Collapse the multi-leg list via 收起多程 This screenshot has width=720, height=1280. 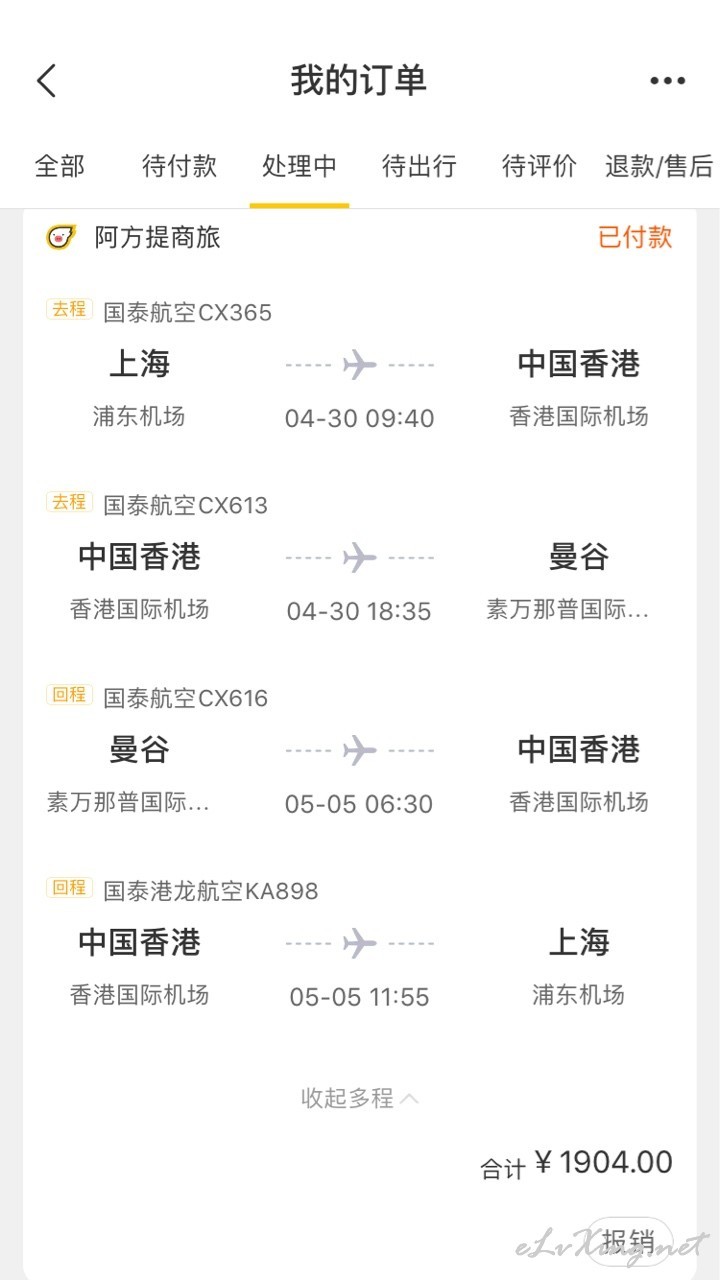pos(360,1098)
